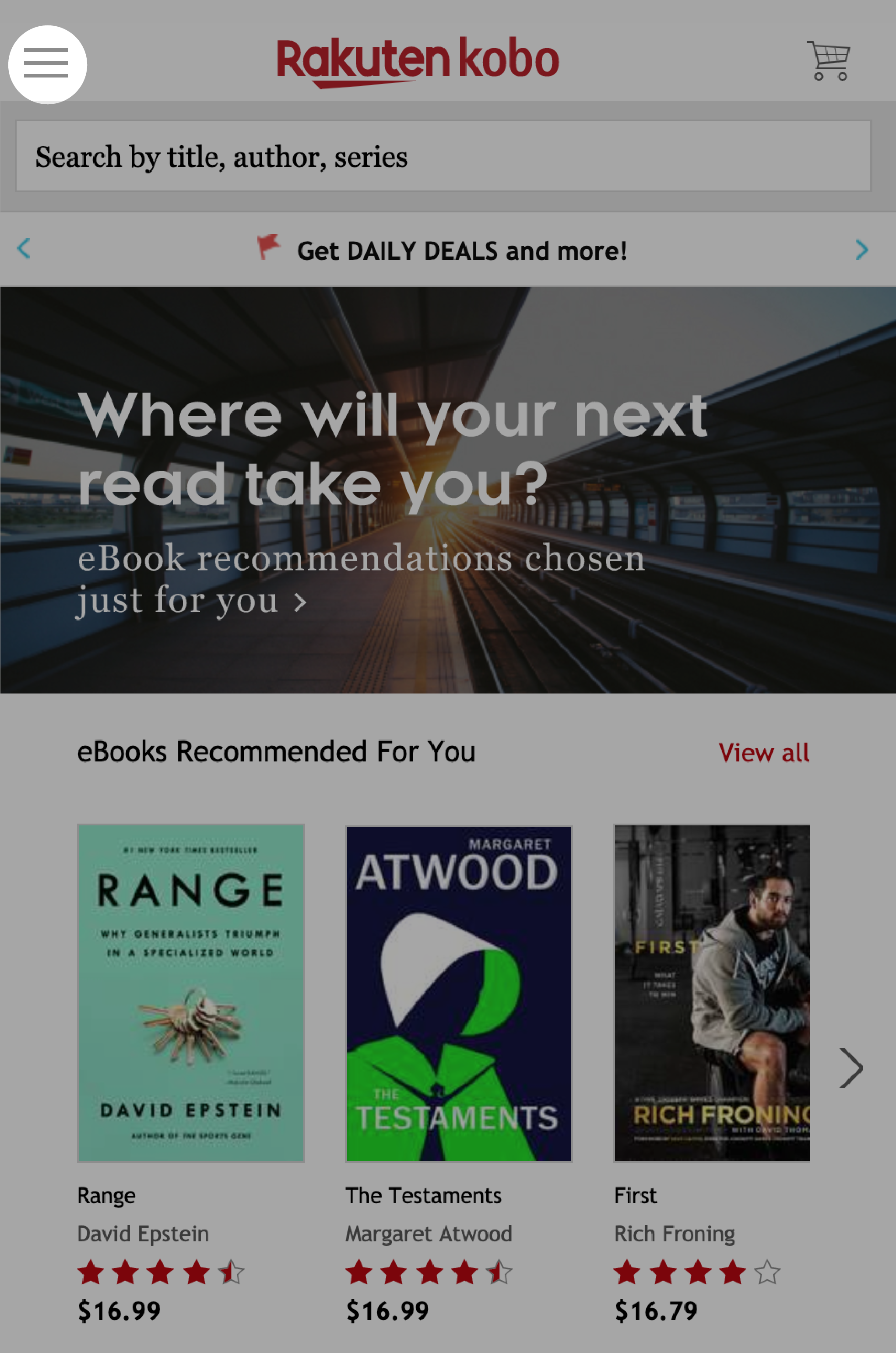896x1353 pixels.
Task: Tap the title, author, series search box
Action: (x=443, y=156)
